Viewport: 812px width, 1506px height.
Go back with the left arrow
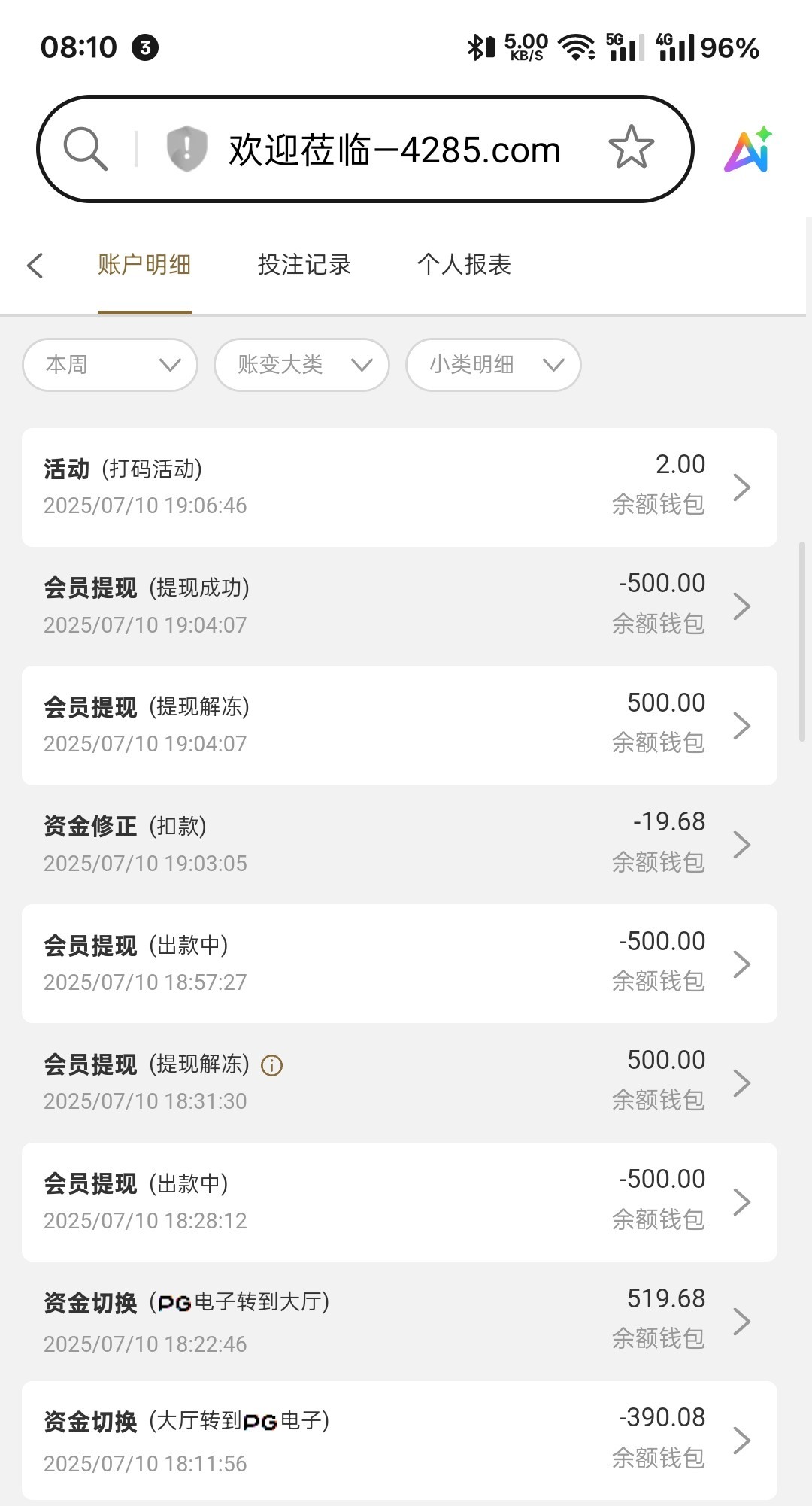(35, 265)
